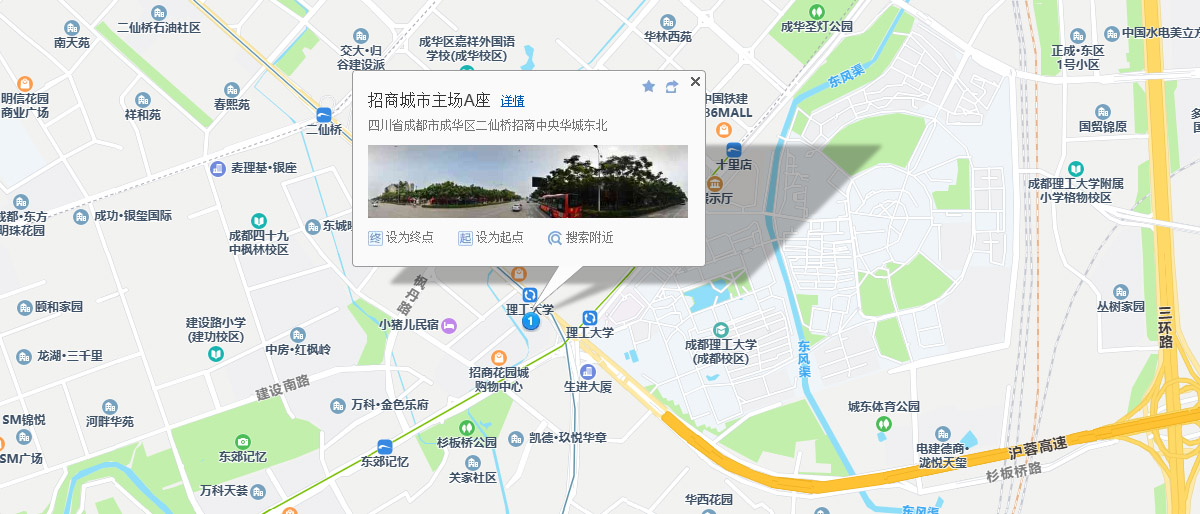
Task: Open the 二仙桥 metro station marker
Action: coord(324,115)
